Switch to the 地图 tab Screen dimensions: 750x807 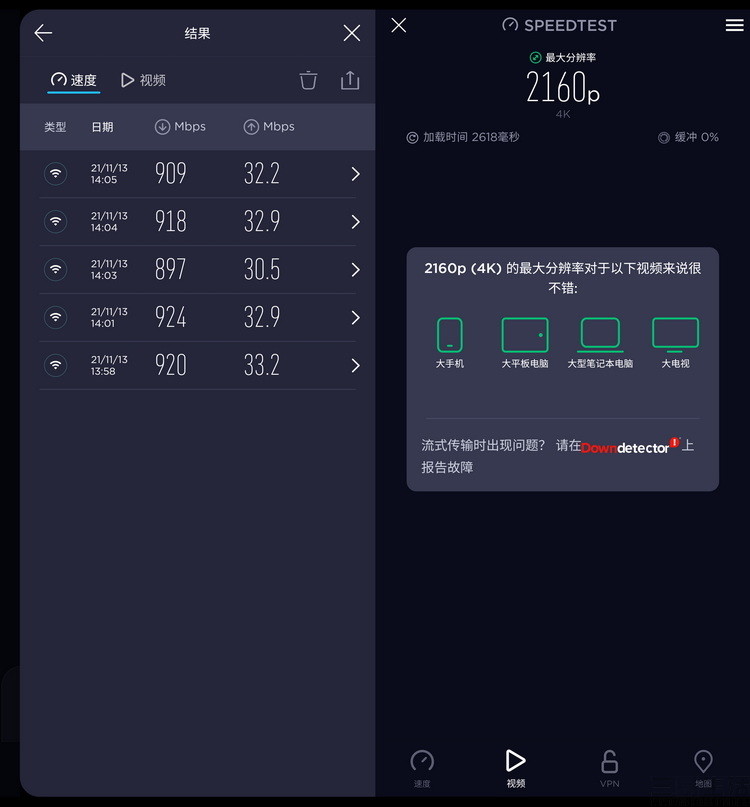point(703,768)
